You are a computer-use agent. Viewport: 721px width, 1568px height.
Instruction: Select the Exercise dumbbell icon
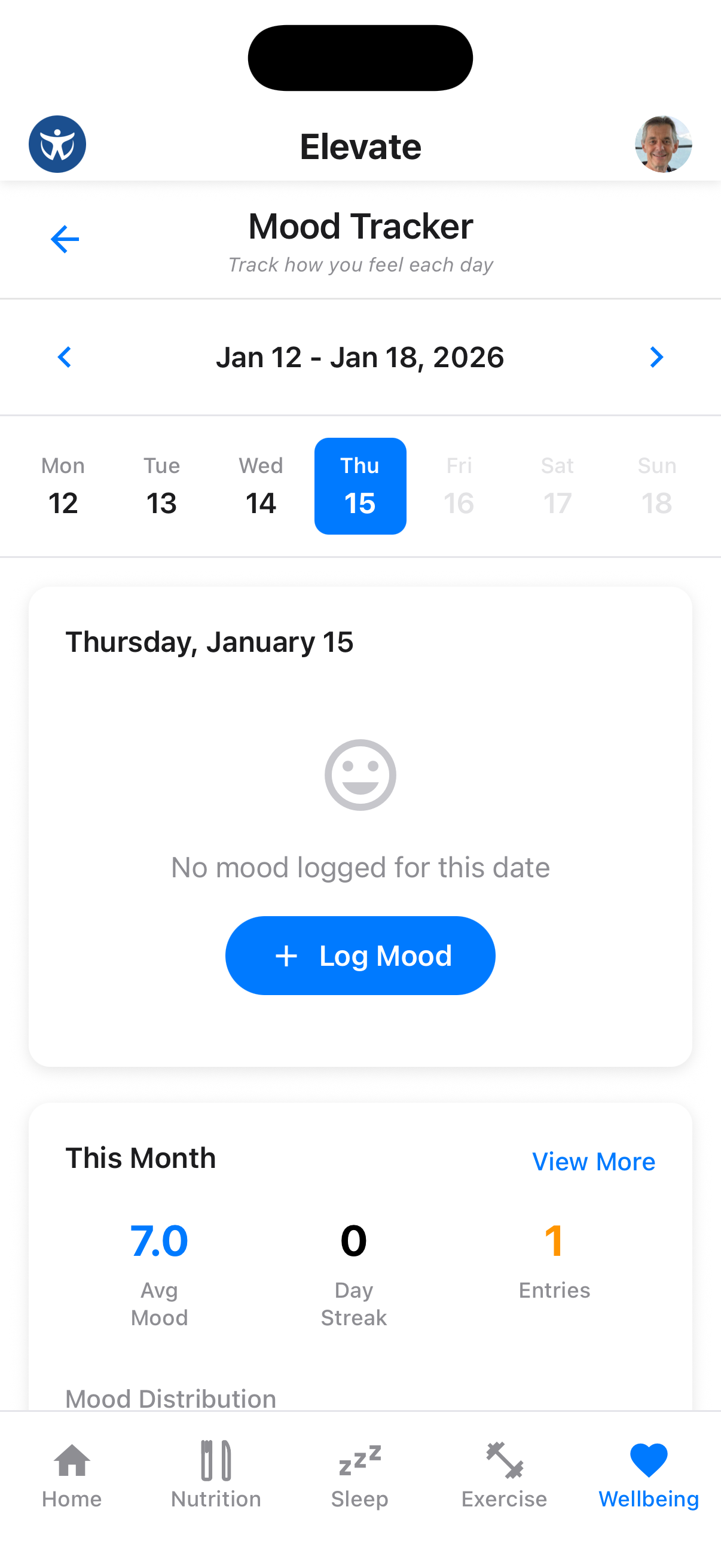point(504,1460)
